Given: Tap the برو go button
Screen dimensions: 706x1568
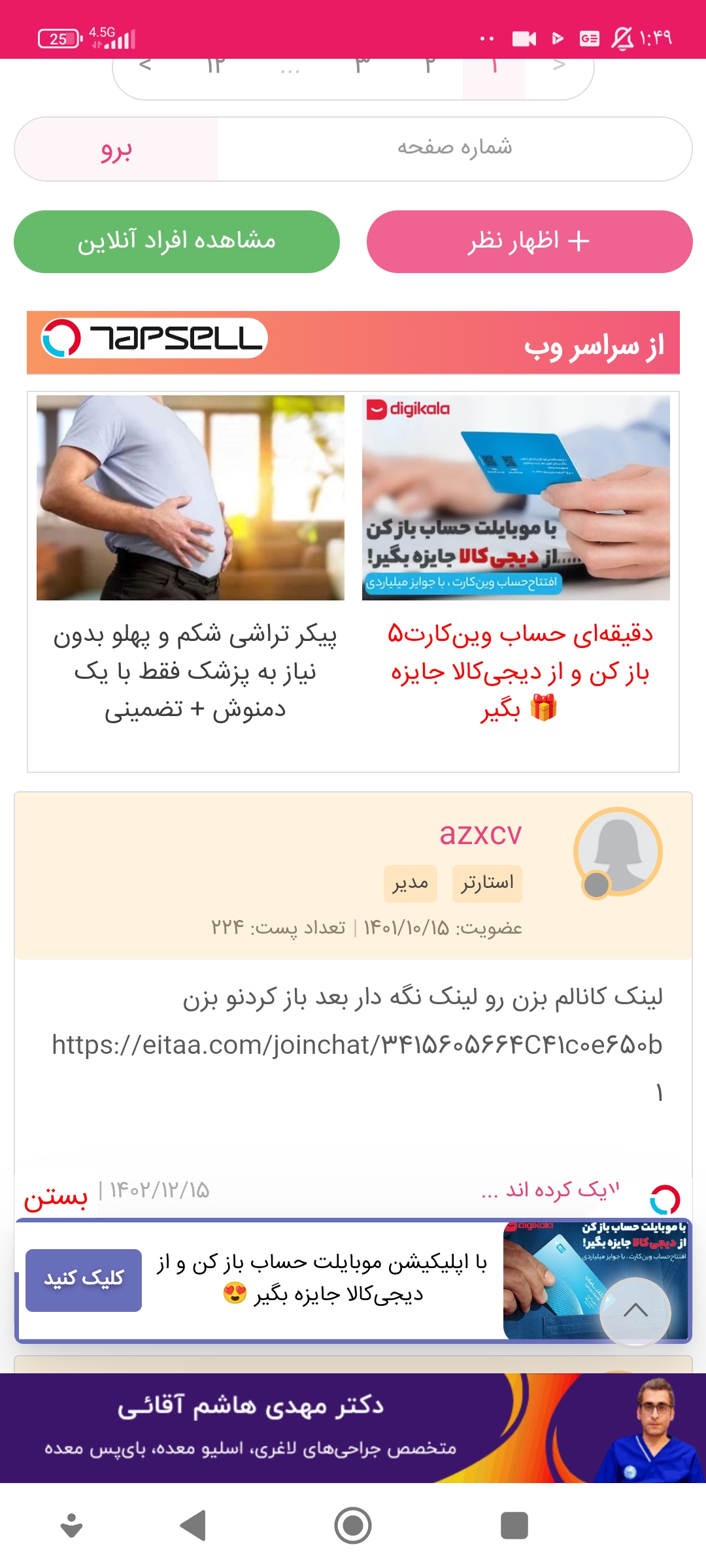Looking at the screenshot, I should point(116,149).
